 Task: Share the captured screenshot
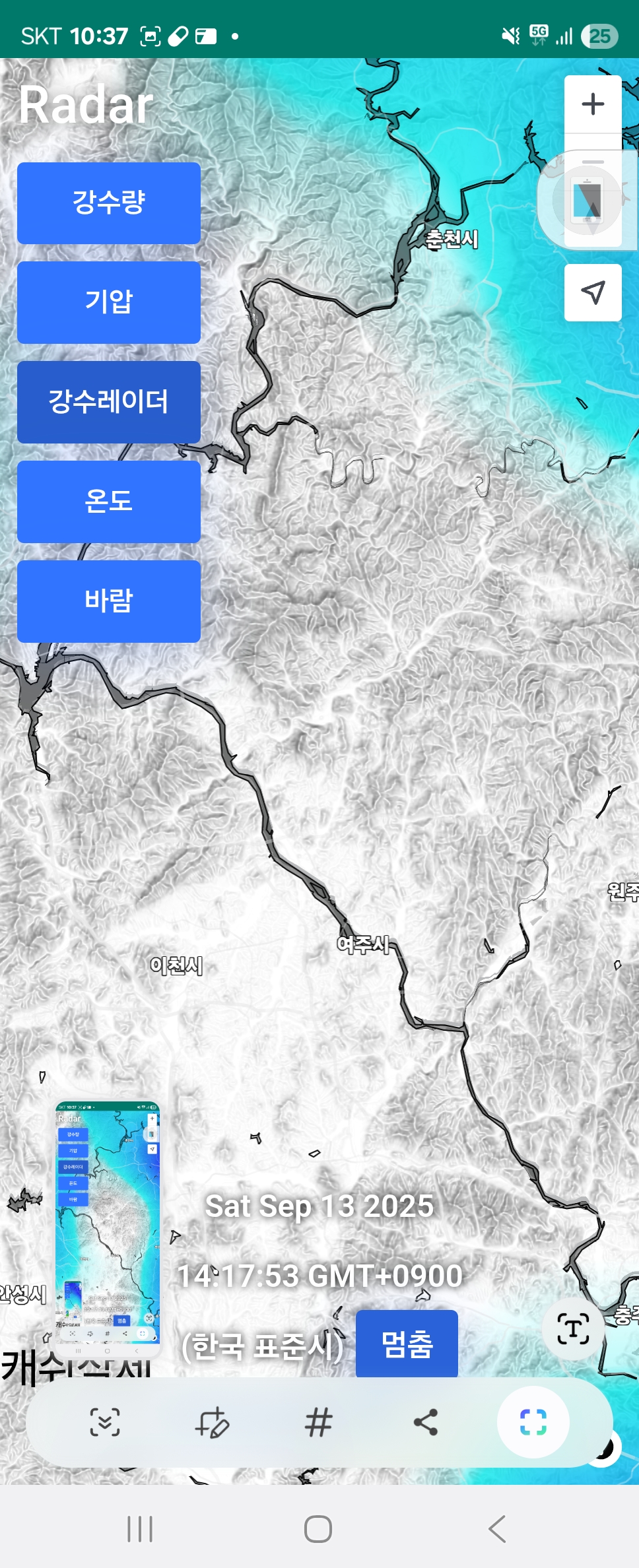(426, 1422)
